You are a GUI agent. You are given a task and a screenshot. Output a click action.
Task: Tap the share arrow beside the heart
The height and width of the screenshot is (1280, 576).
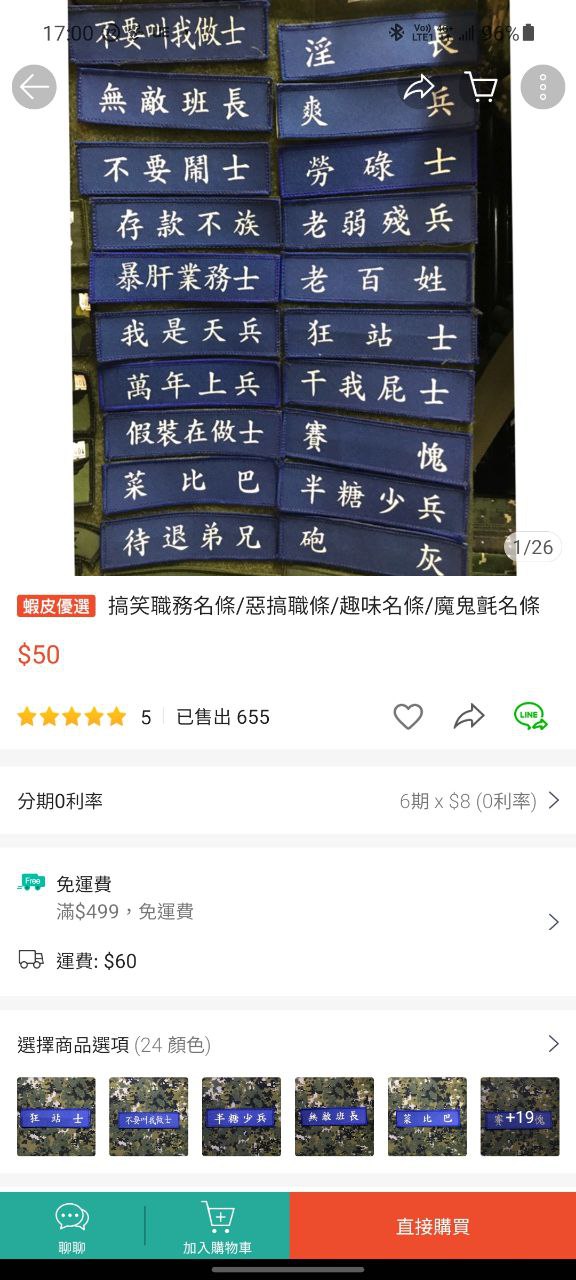[469, 716]
